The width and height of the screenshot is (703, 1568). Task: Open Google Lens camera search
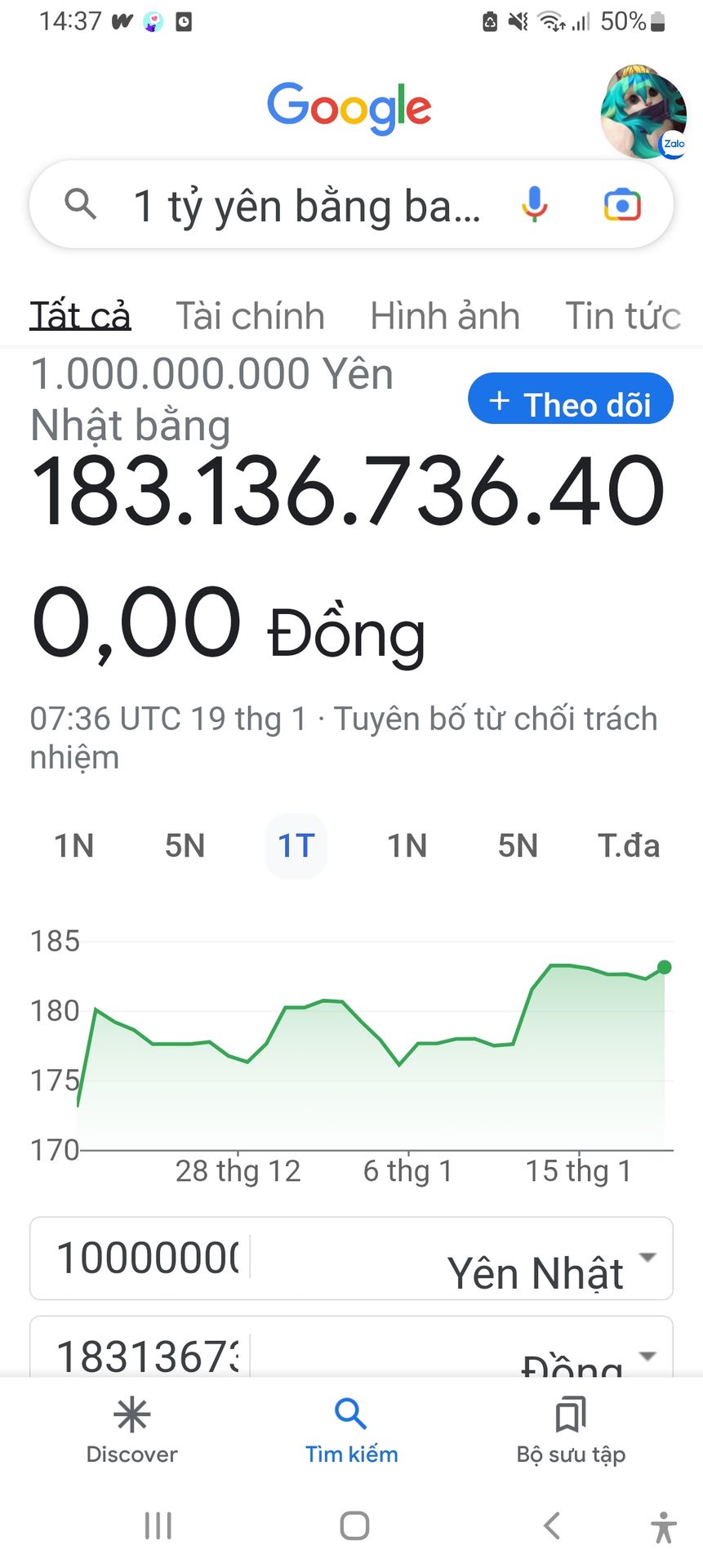(x=622, y=204)
